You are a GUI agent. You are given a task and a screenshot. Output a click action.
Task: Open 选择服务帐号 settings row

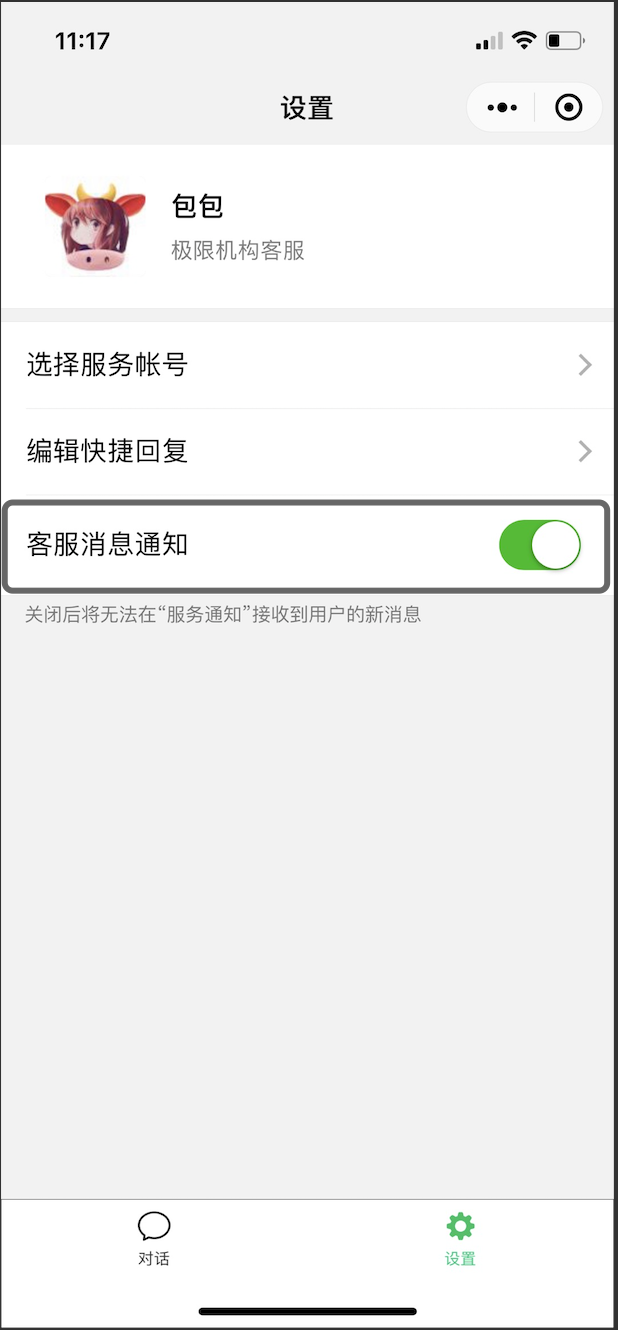click(x=308, y=365)
